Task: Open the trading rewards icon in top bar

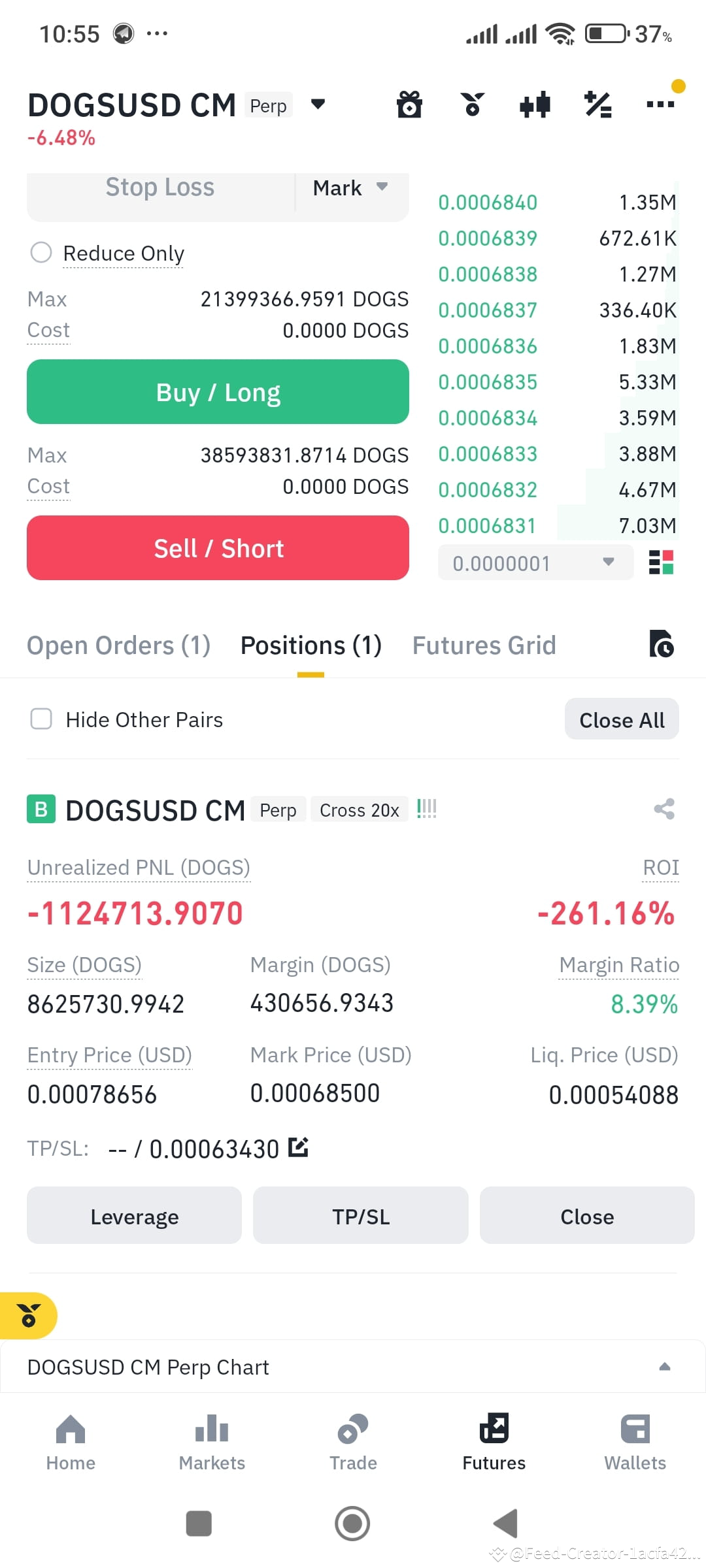Action: (x=472, y=105)
